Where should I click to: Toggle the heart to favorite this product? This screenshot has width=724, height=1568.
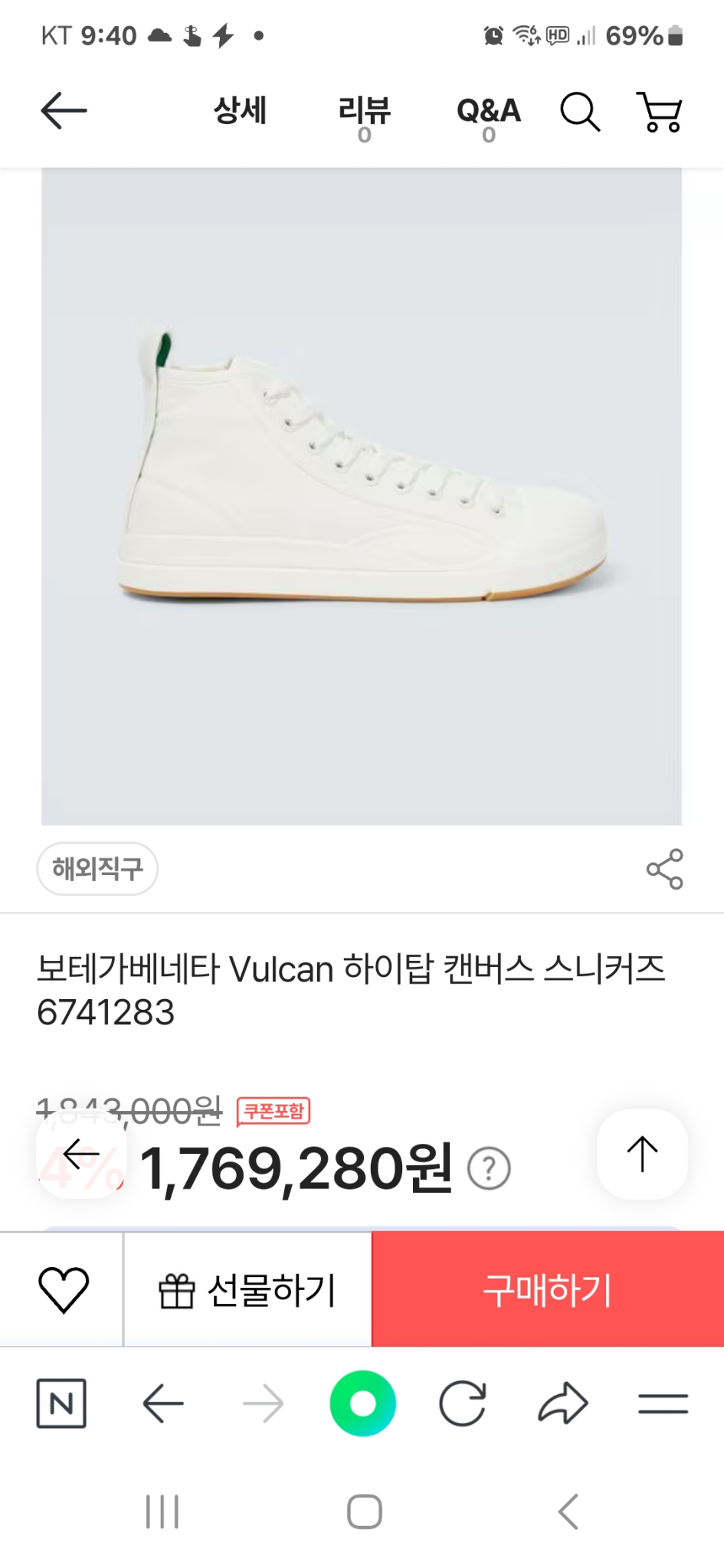[64, 1289]
